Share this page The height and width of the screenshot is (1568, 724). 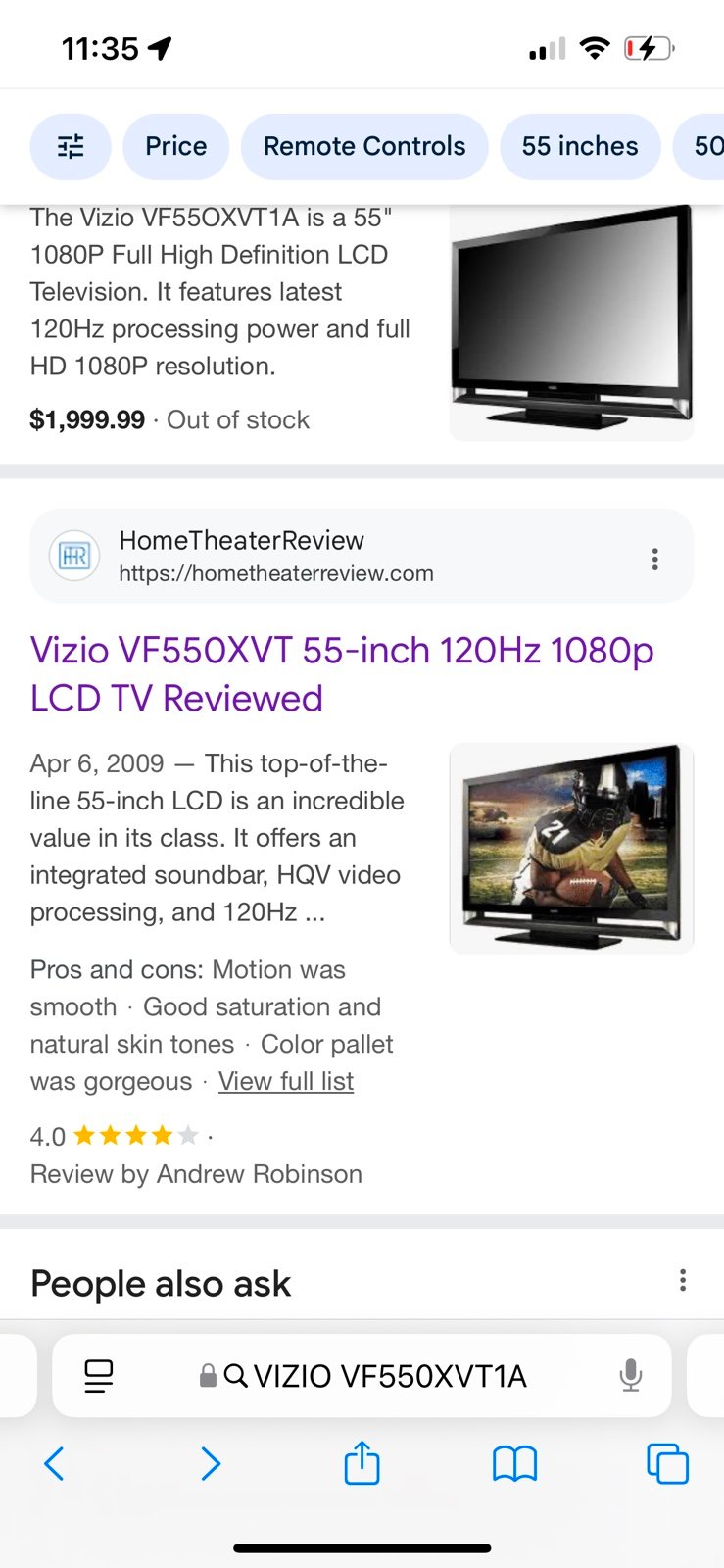[x=362, y=1462]
